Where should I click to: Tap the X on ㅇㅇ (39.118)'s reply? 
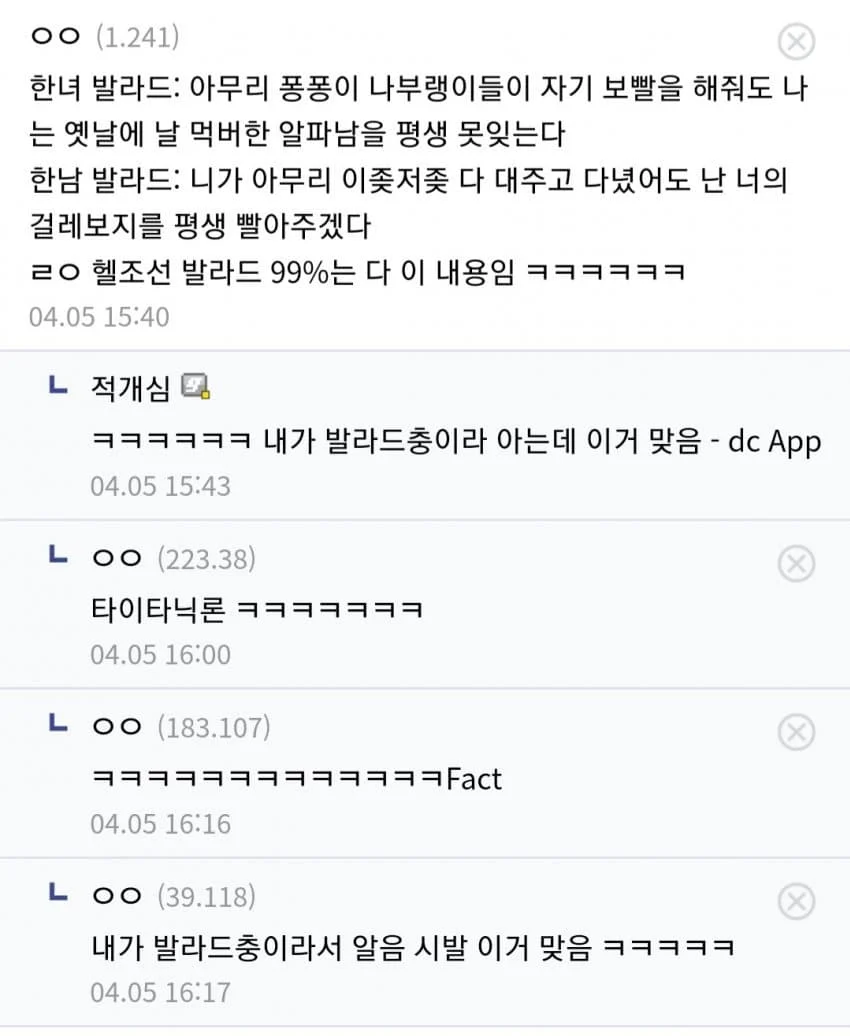point(796,902)
